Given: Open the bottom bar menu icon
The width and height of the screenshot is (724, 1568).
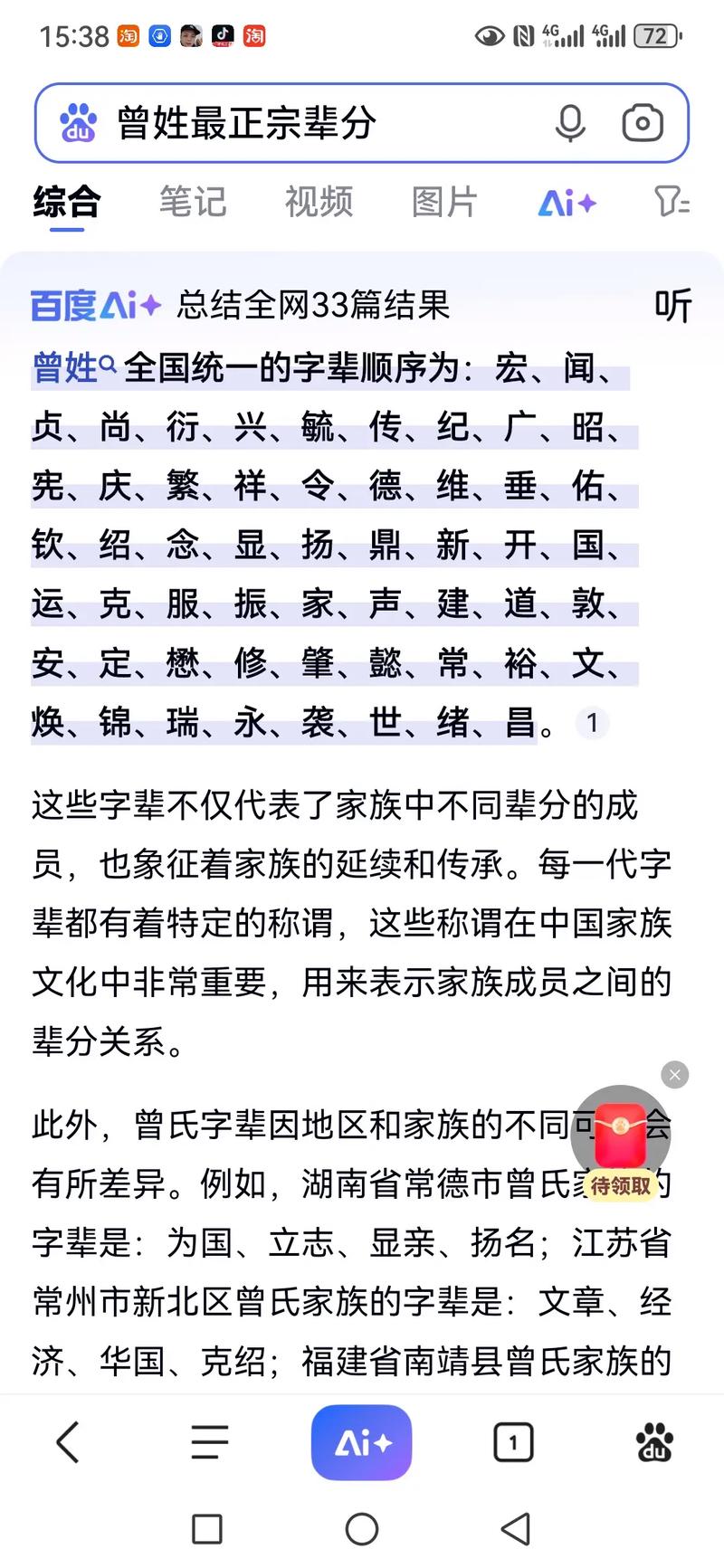Looking at the screenshot, I should tap(210, 1441).
